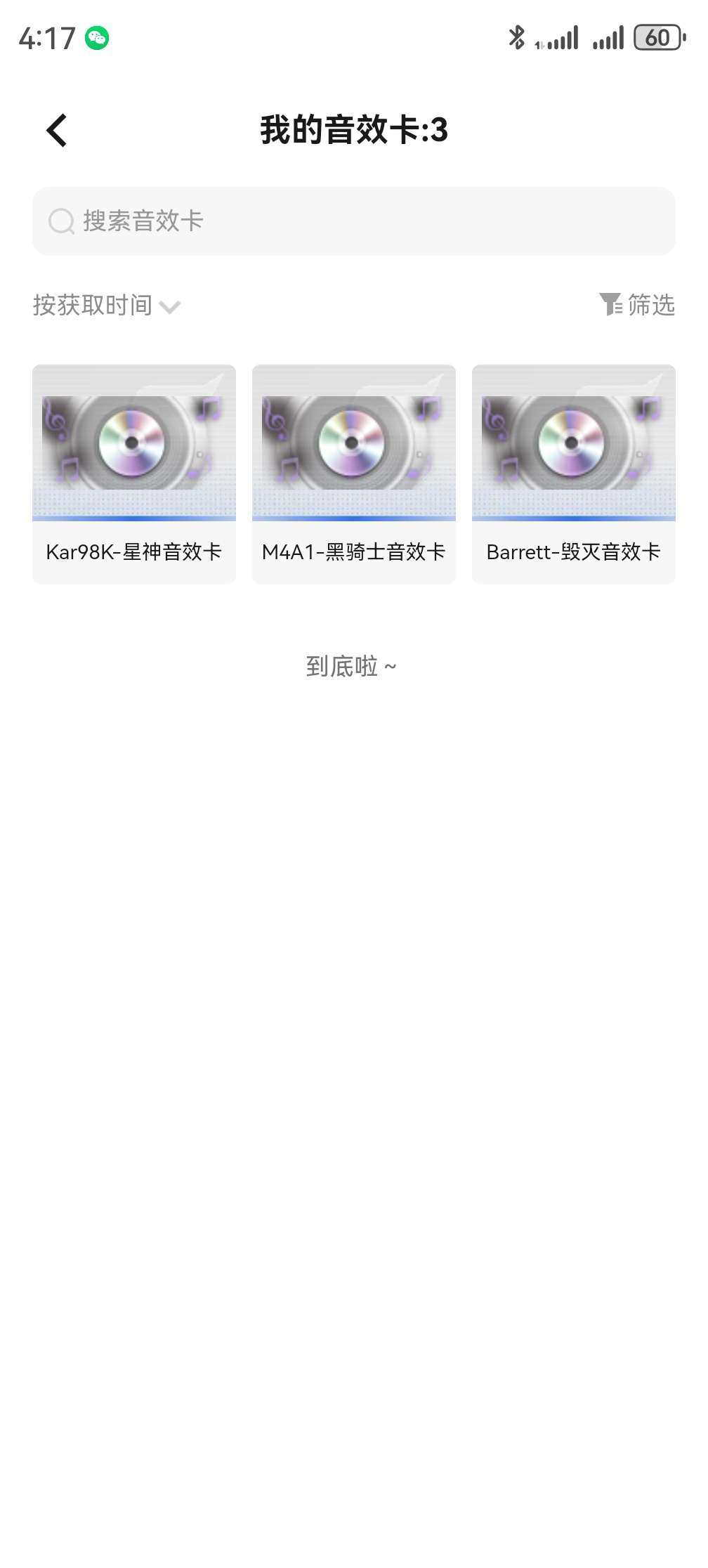Tap the 搜索音效卡 search field
Screen dimensions: 708x1568
(x=354, y=221)
